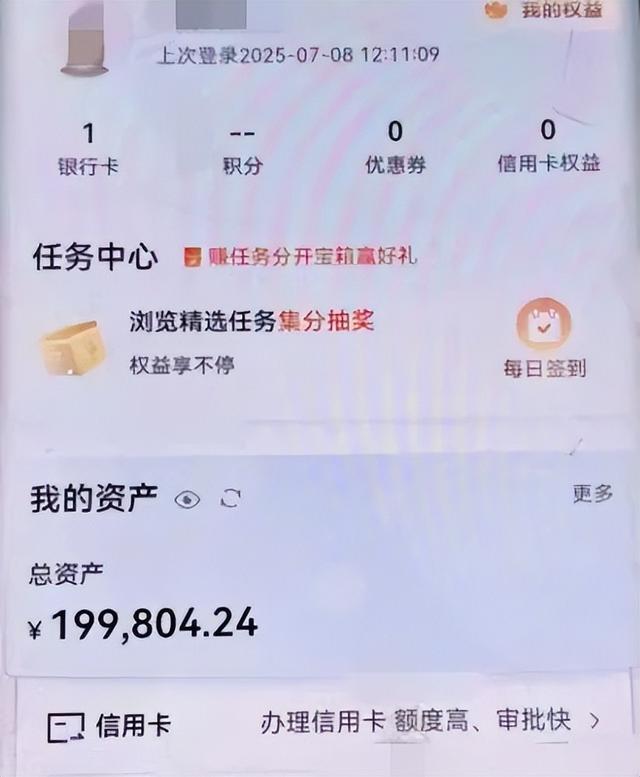
Task: Refresh 我的资产 balance
Action: (x=231, y=498)
